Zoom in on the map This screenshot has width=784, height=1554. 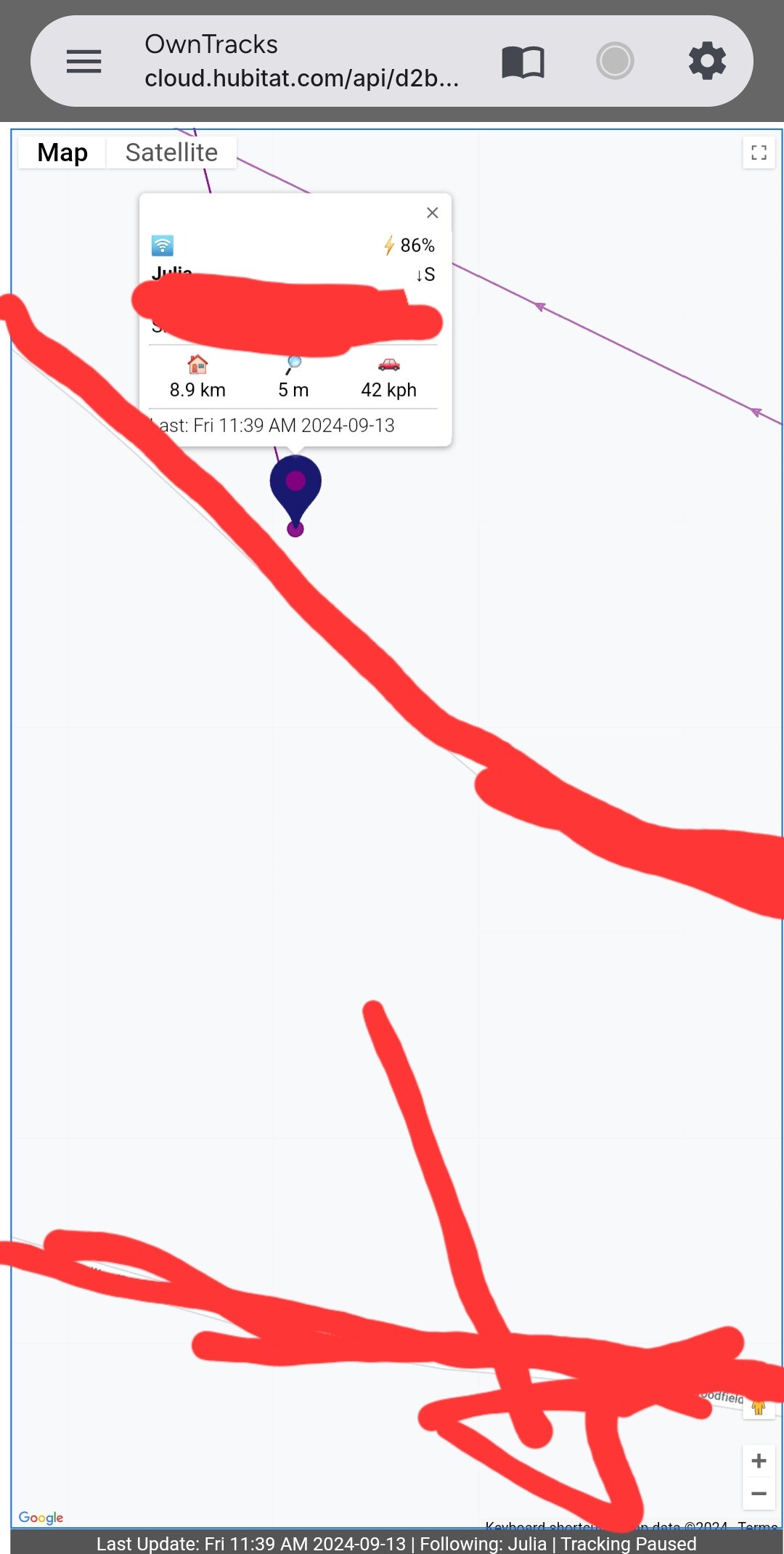[x=759, y=1461]
